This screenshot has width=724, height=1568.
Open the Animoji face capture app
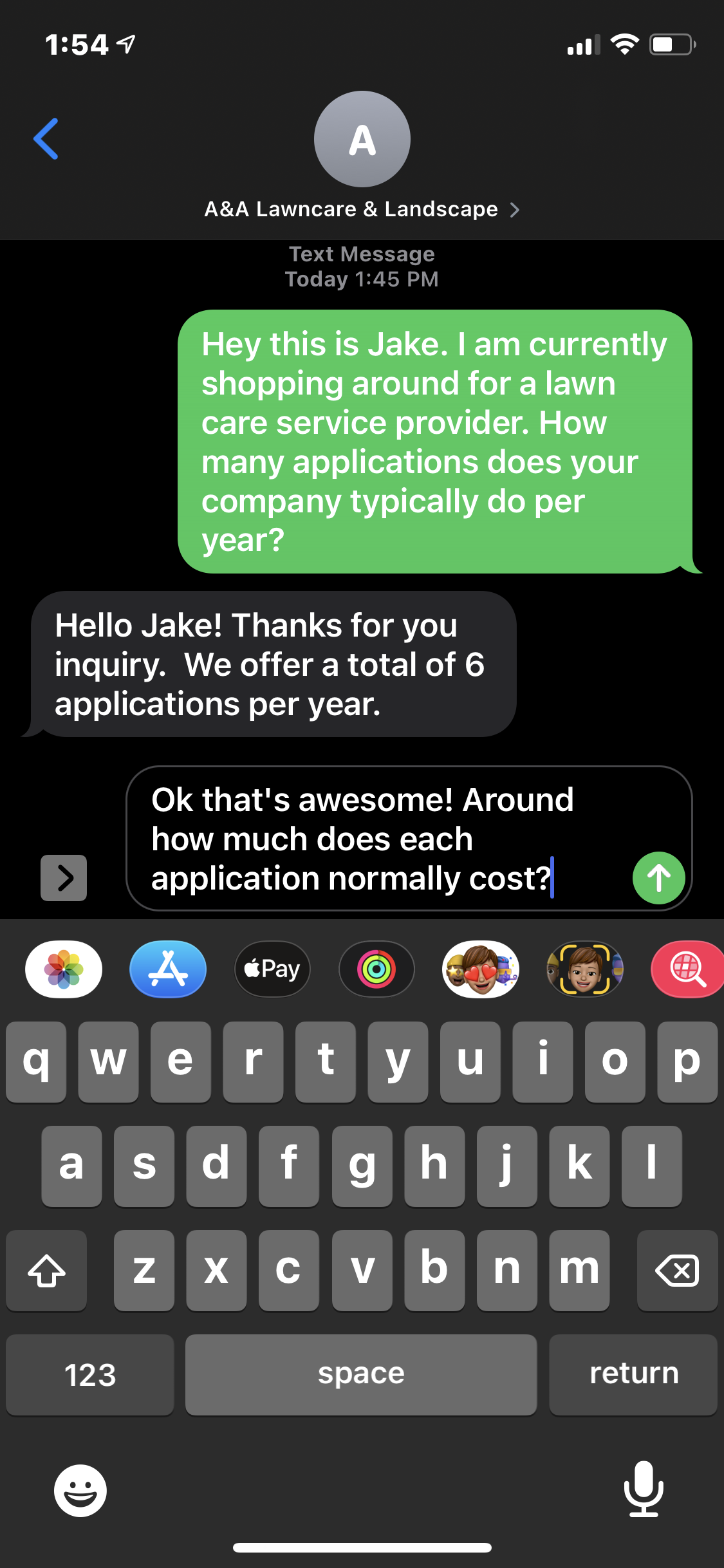(x=584, y=969)
